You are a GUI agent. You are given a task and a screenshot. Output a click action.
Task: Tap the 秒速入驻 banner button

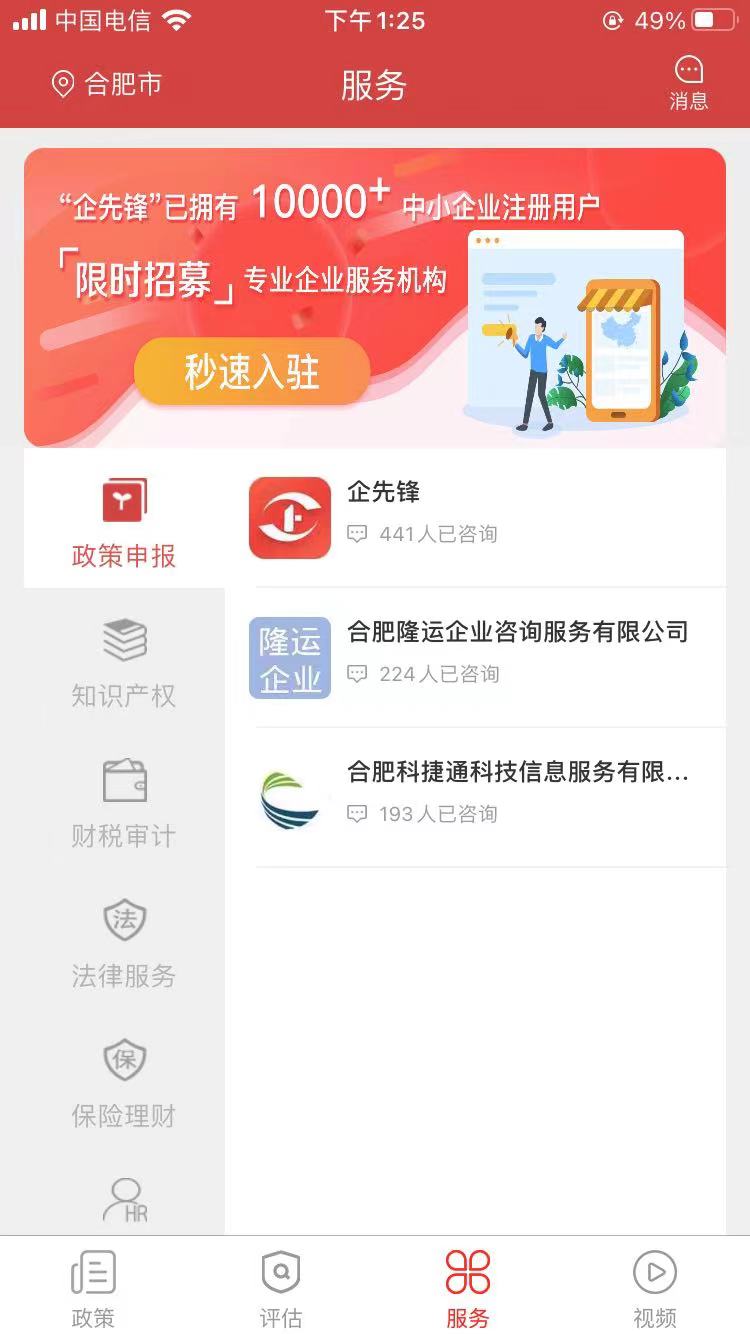tap(252, 372)
